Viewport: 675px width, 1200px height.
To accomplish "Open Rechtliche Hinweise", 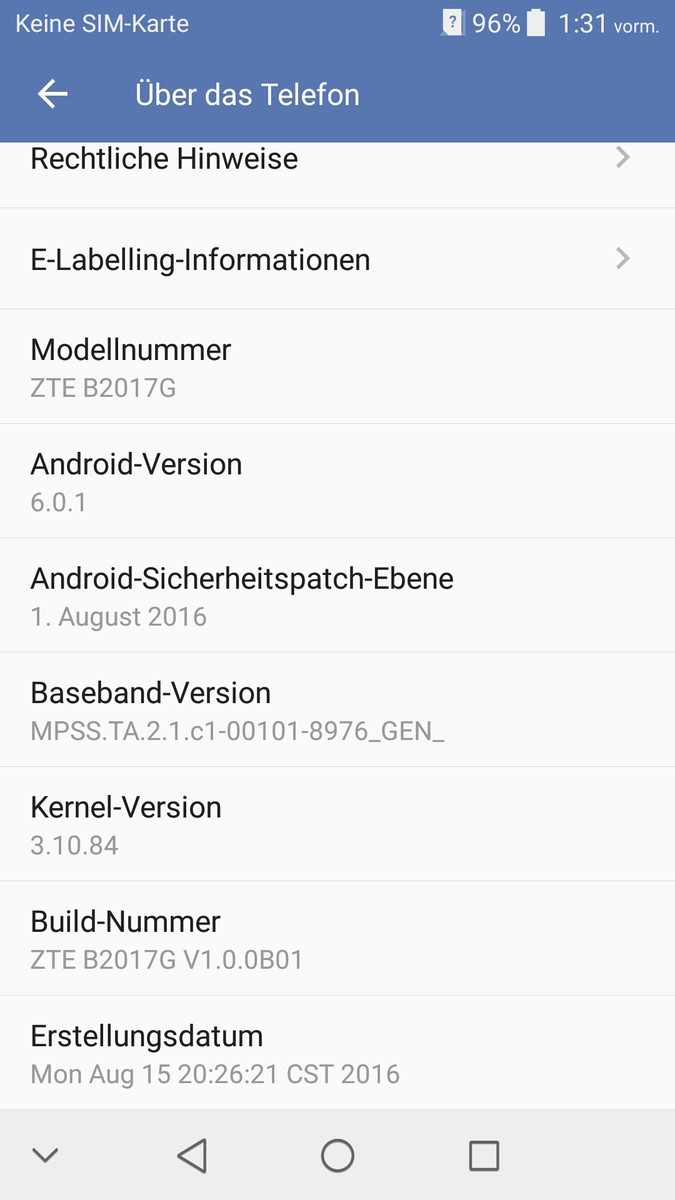I will point(337,162).
